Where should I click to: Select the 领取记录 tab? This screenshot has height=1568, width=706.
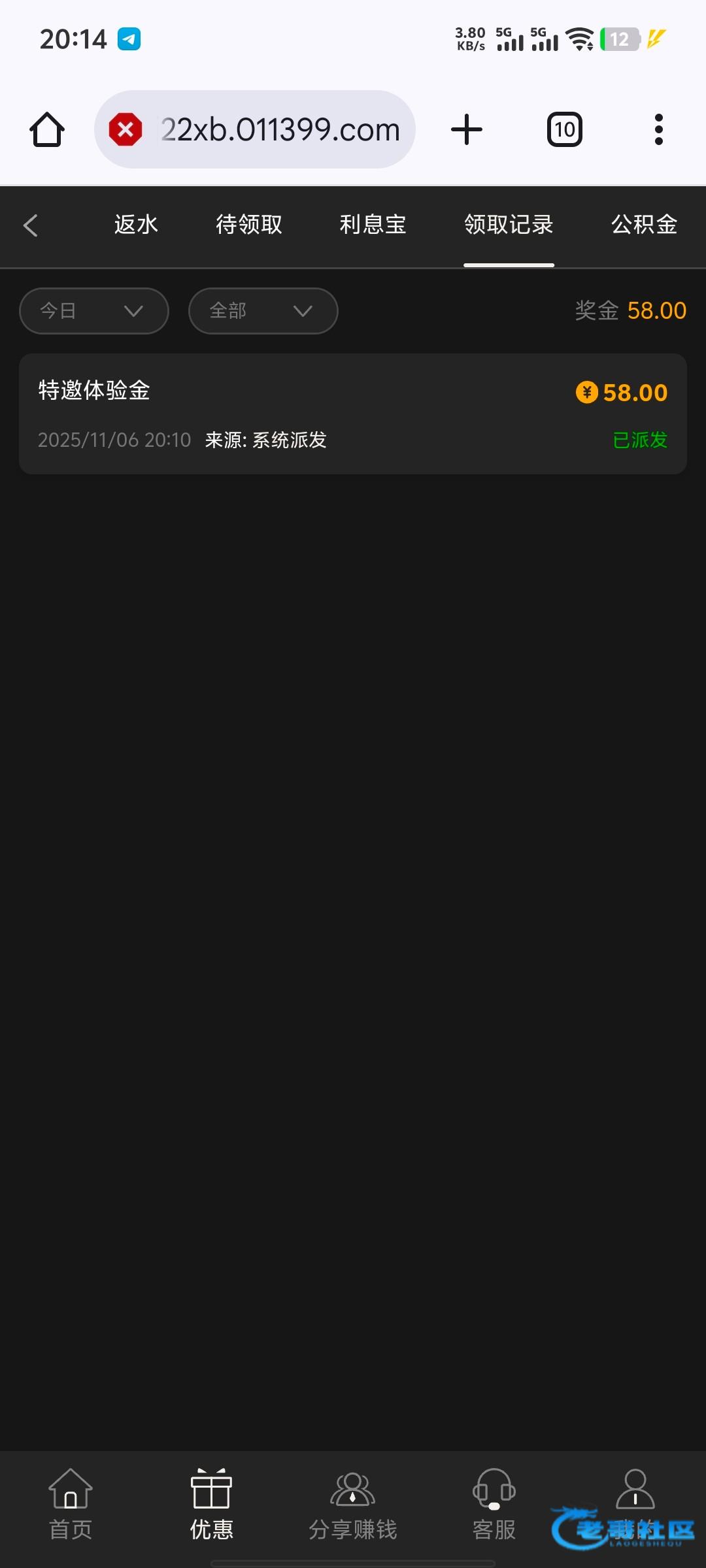click(509, 225)
